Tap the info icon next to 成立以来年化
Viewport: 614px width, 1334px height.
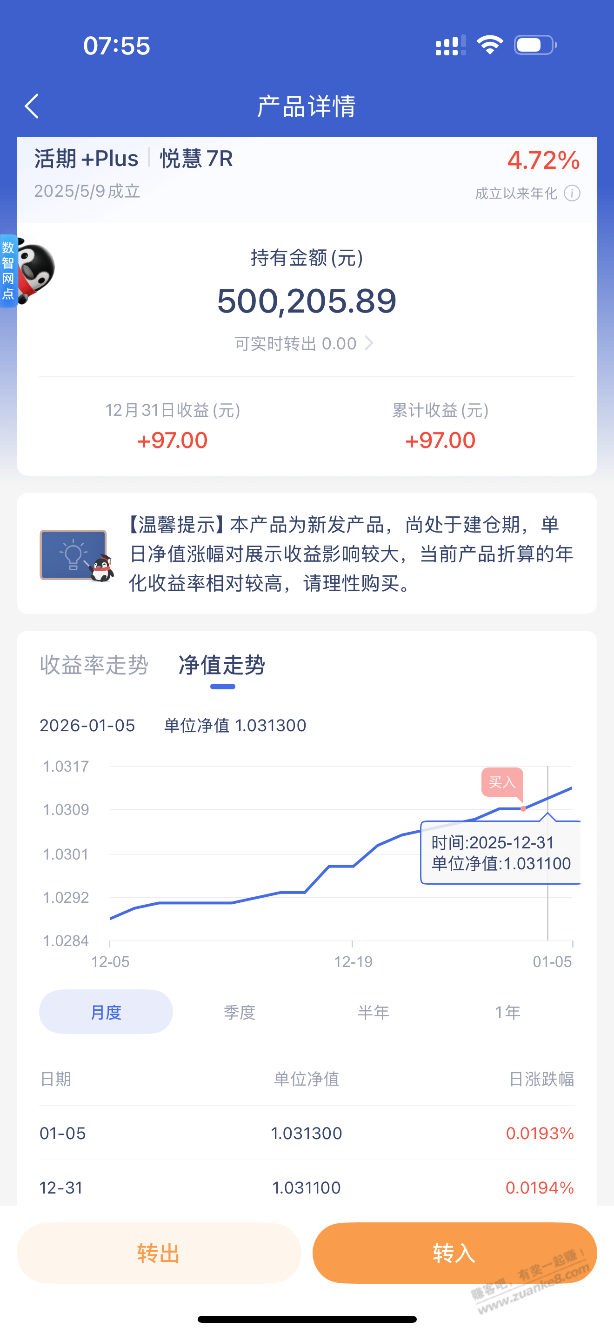572,193
